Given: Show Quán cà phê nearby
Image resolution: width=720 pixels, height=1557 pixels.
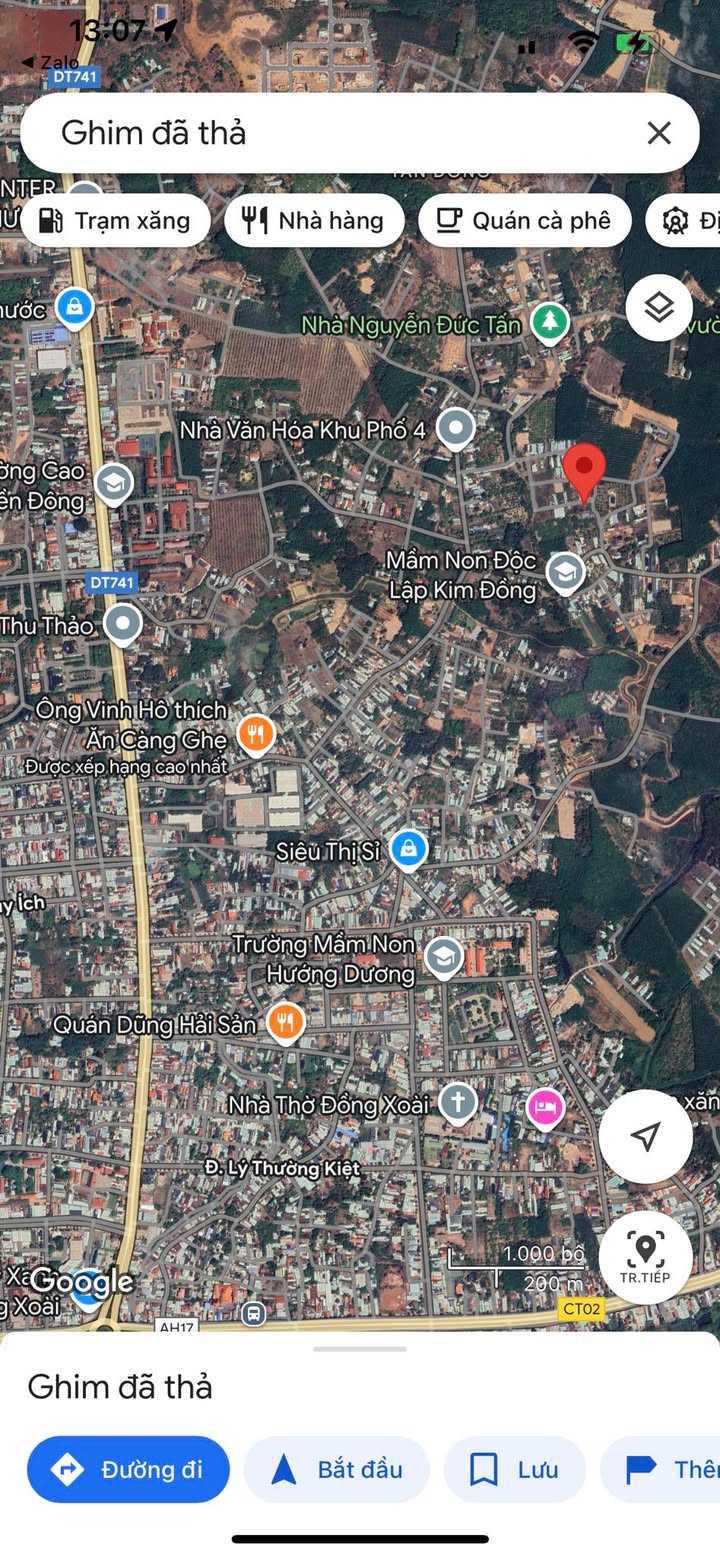Looking at the screenshot, I should pos(524,221).
